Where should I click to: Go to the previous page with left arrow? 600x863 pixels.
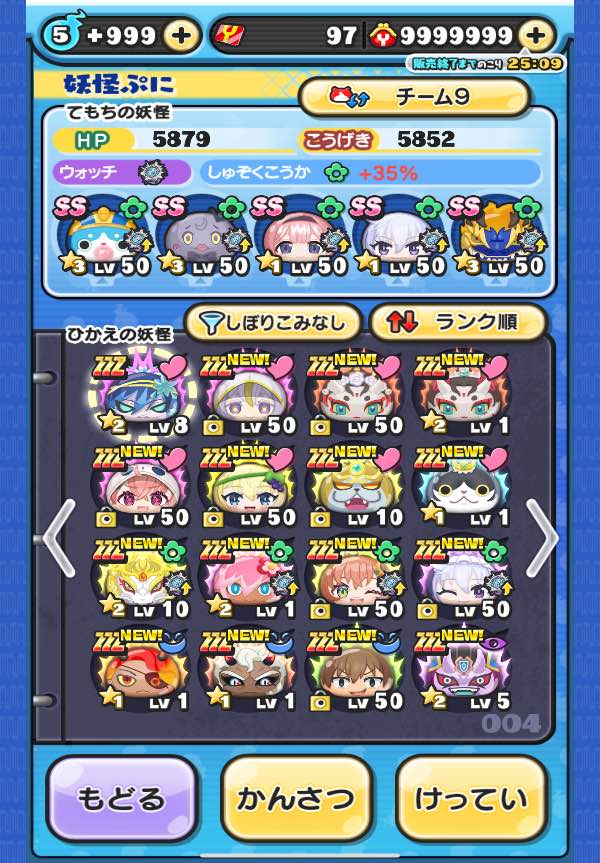click(x=59, y=536)
